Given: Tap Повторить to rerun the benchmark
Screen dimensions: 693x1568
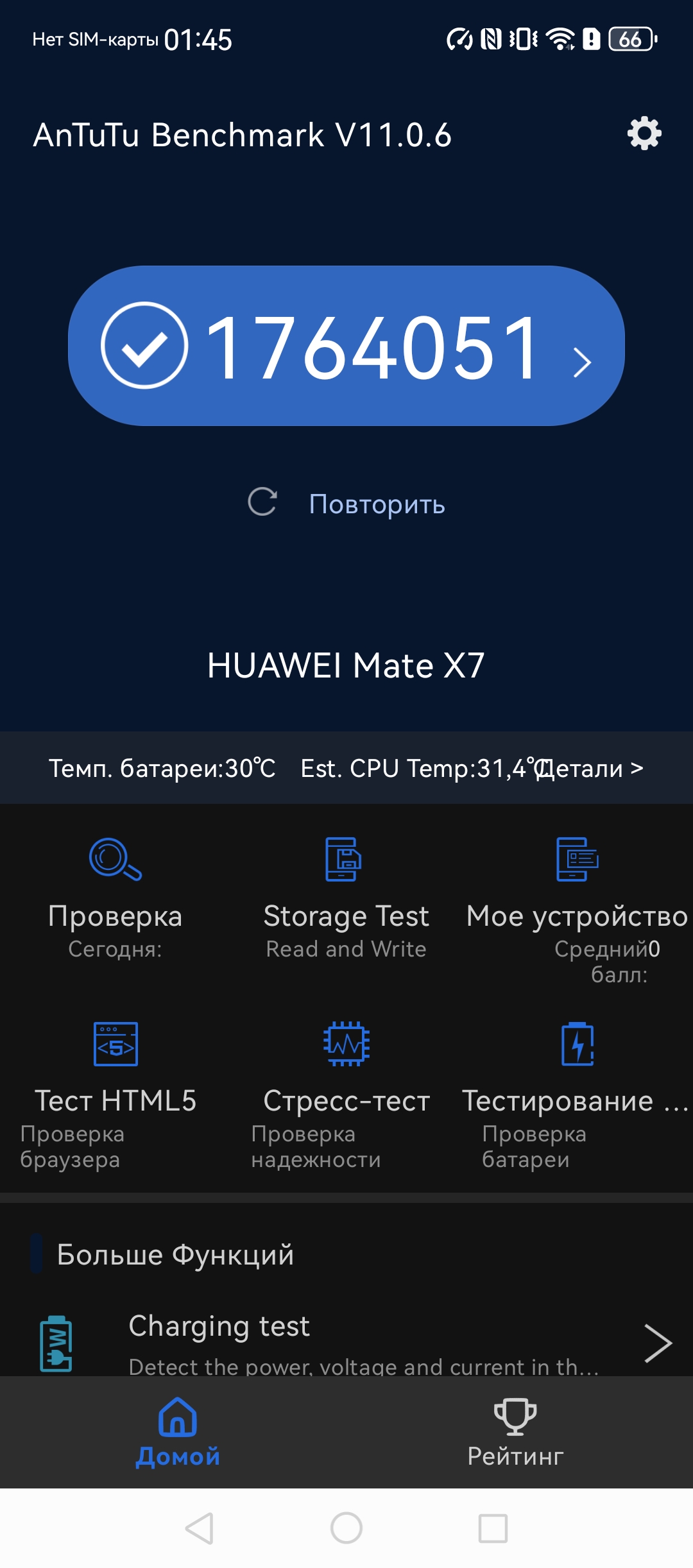Looking at the screenshot, I should pyautogui.click(x=346, y=504).
